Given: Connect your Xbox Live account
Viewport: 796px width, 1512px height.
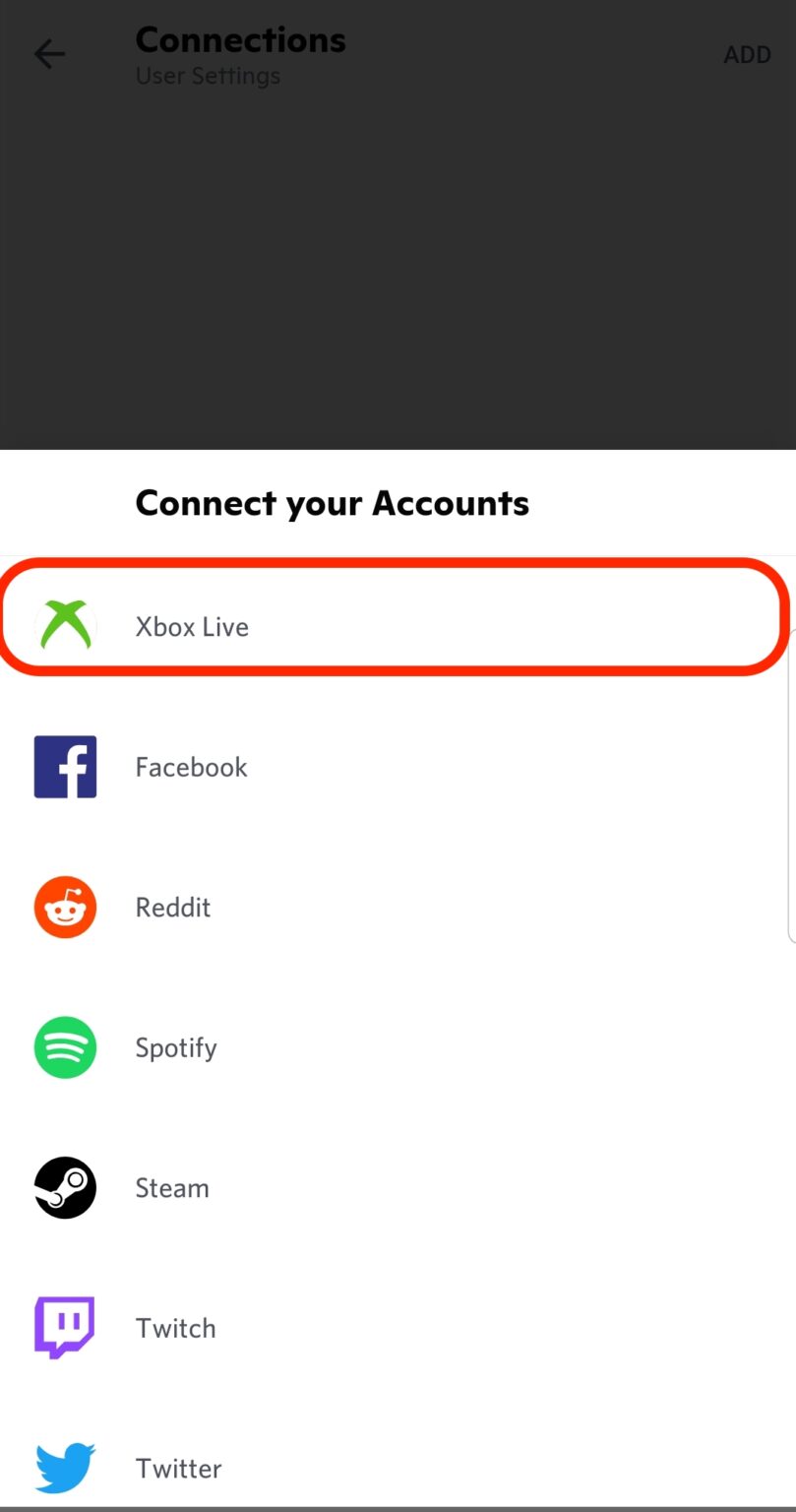Looking at the screenshot, I should (x=396, y=626).
